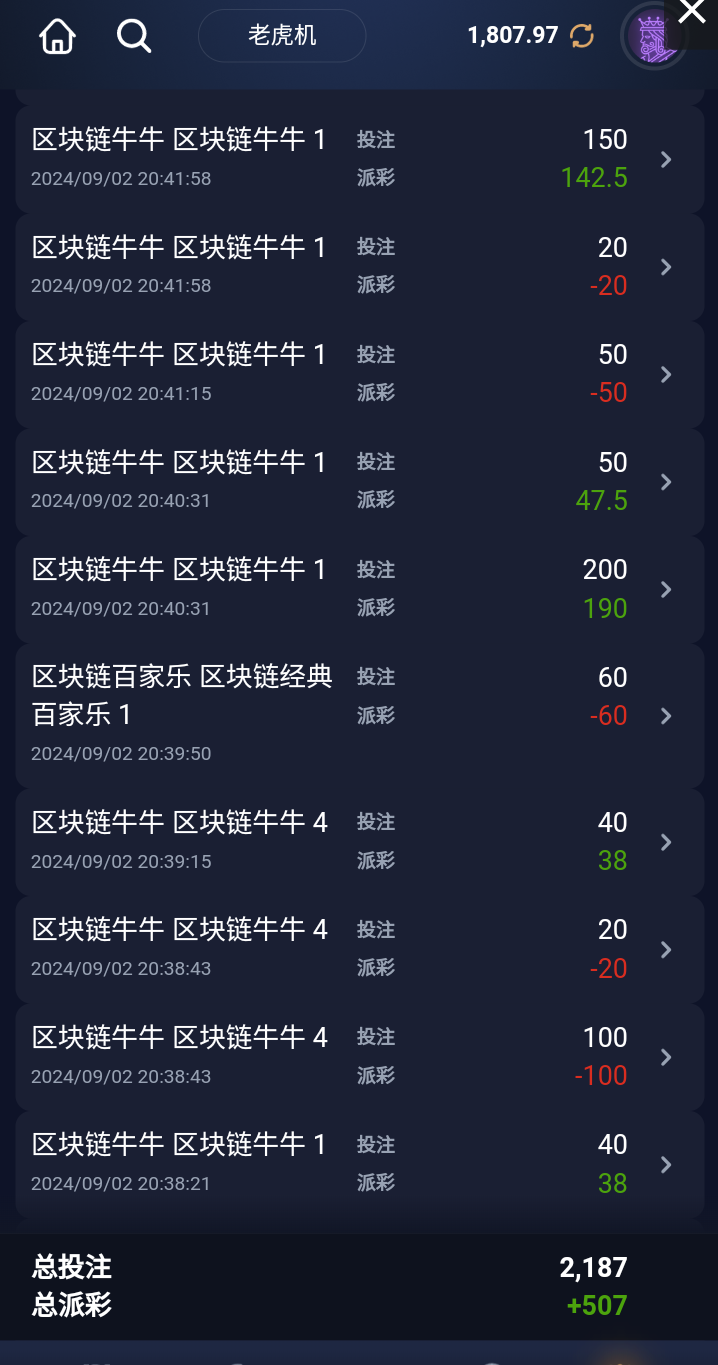Go to the home page
The width and height of the screenshot is (718, 1365).
[57, 37]
